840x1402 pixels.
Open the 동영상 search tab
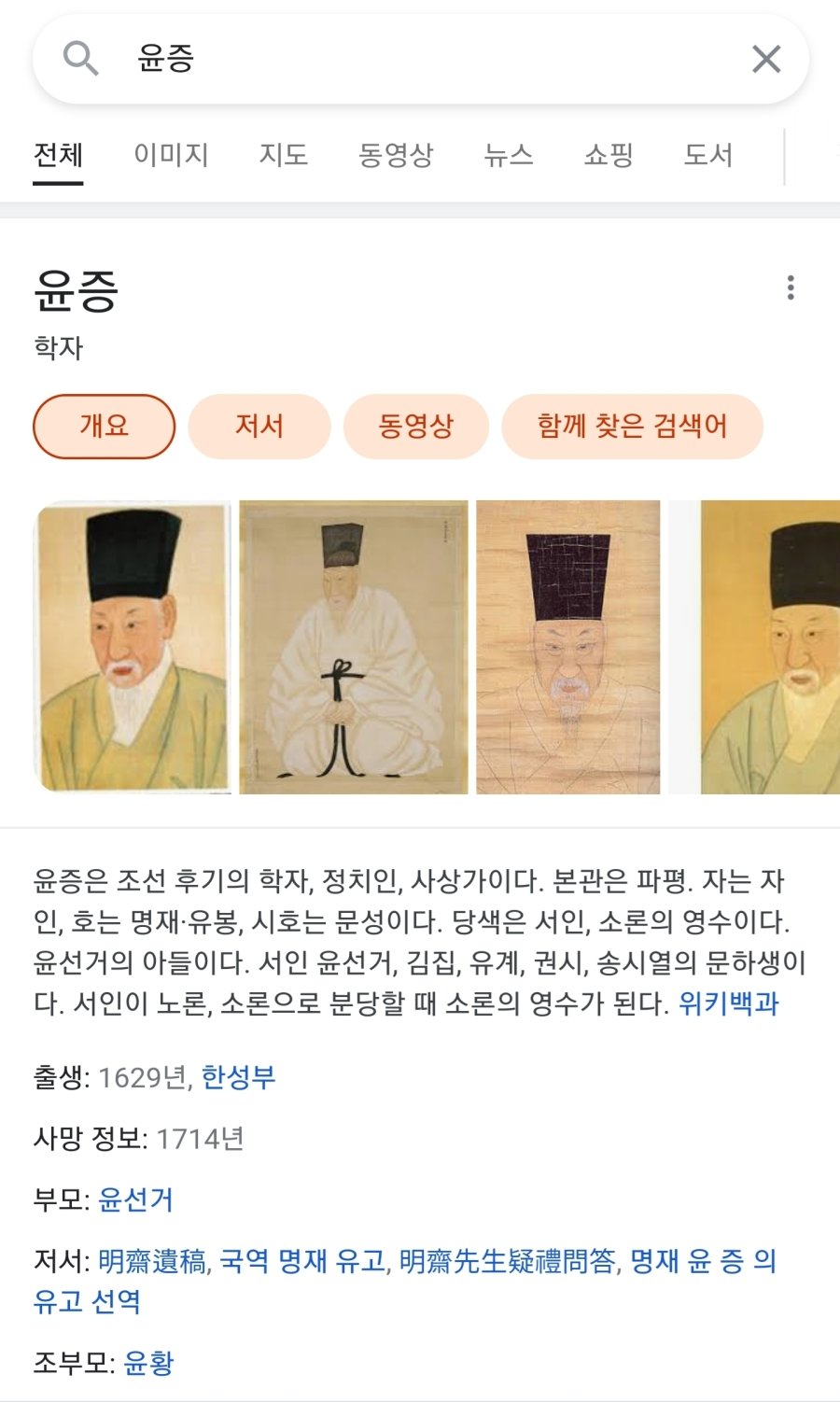tap(396, 155)
